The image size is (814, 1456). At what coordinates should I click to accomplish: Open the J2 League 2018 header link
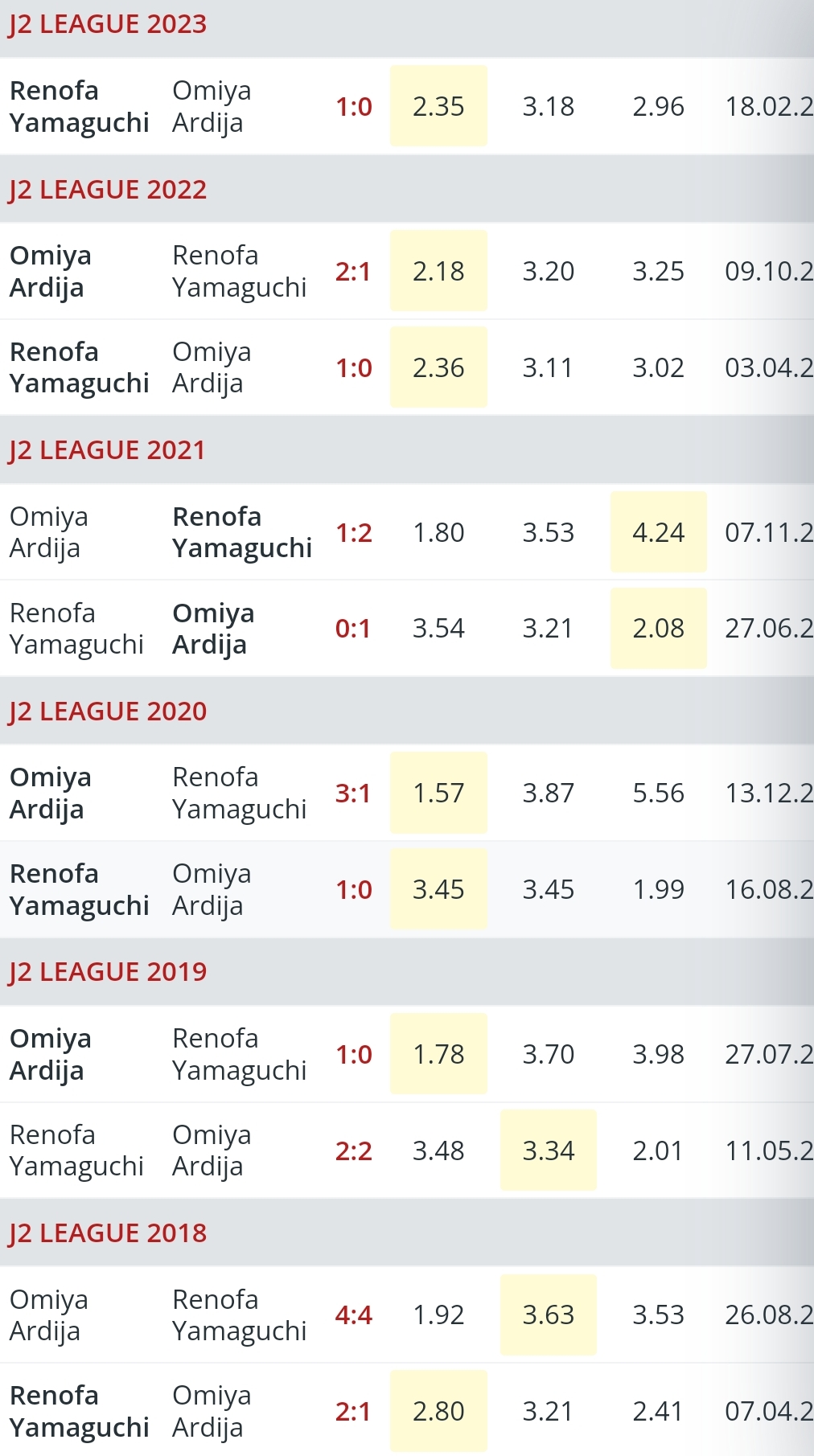click(x=108, y=1233)
